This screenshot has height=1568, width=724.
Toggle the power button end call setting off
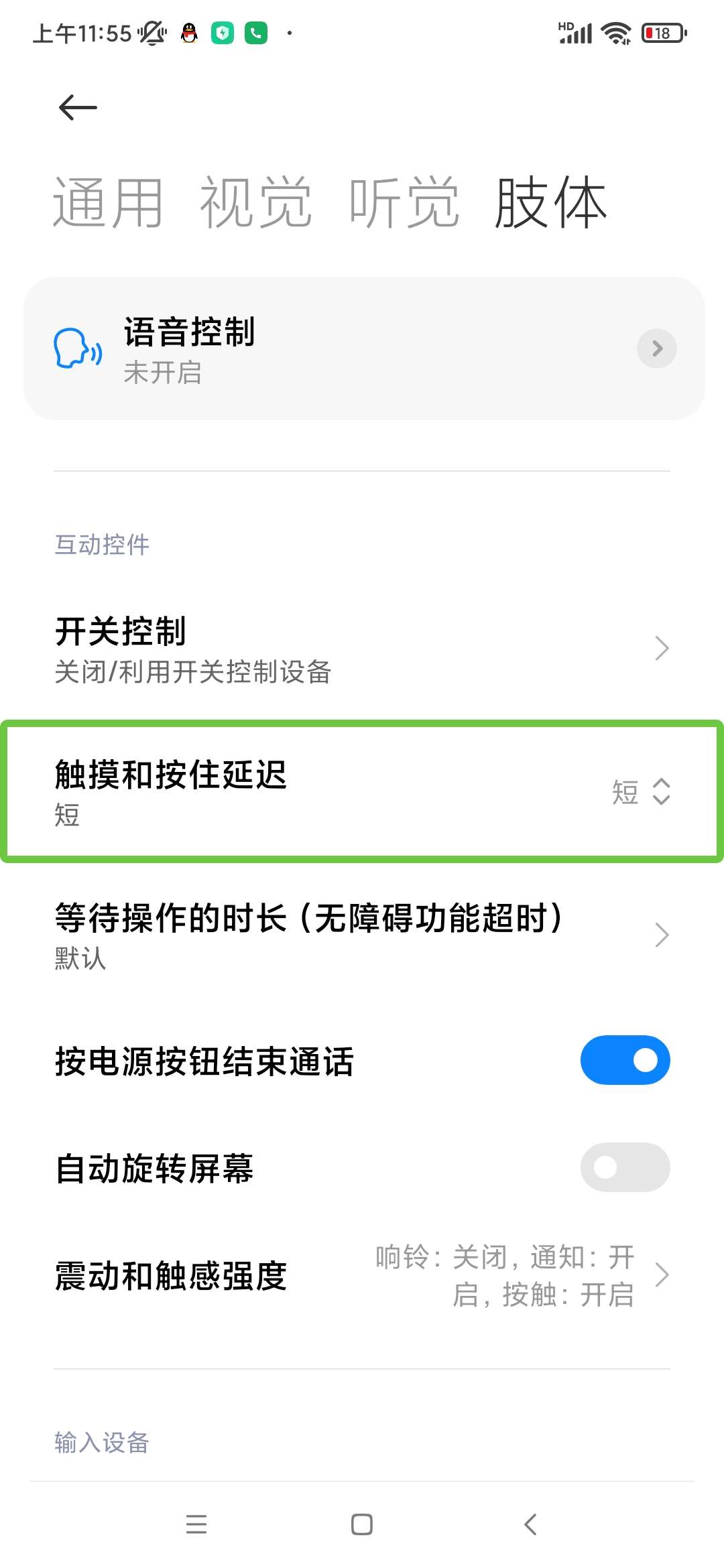coord(625,1059)
